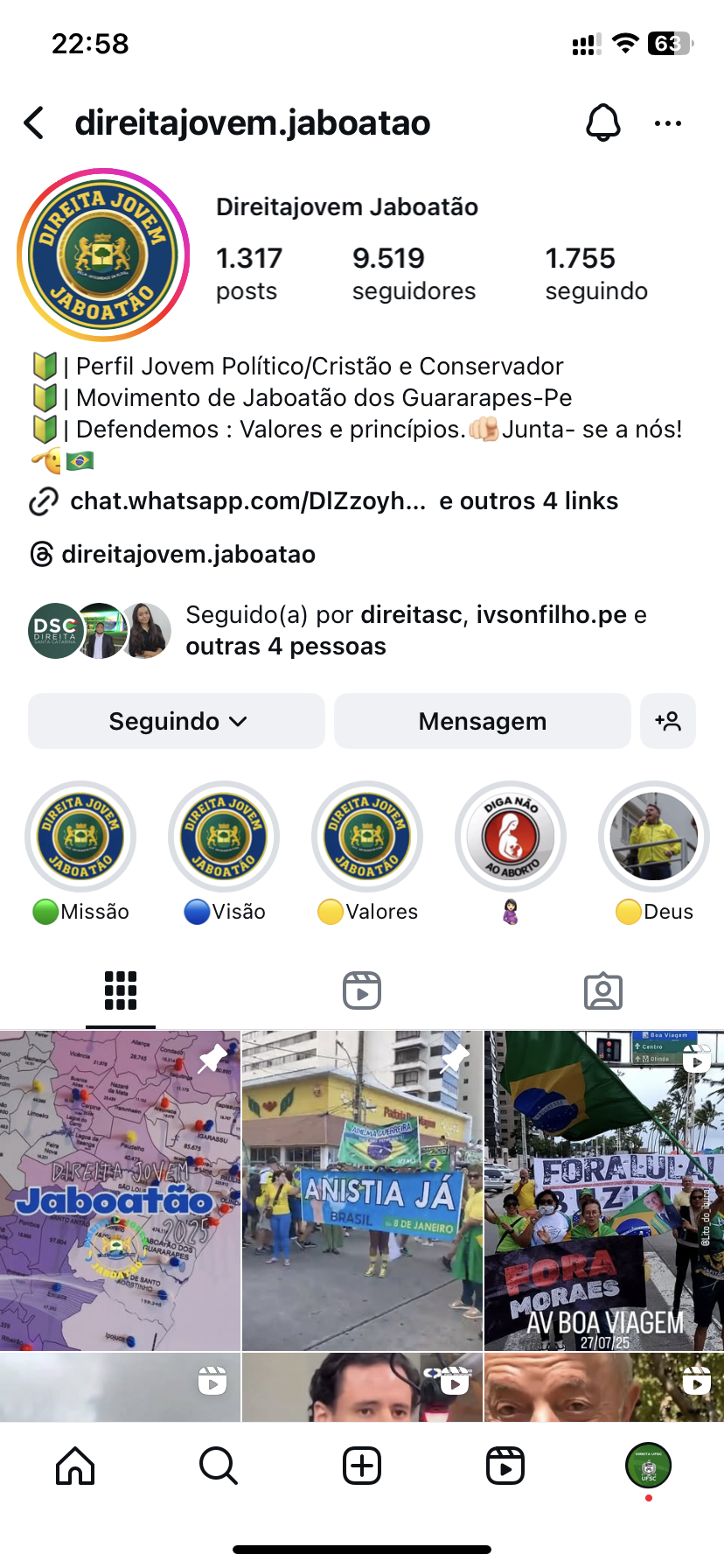Open the Deus story highlight
Image resolution: width=724 pixels, height=1568 pixels.
tap(654, 837)
